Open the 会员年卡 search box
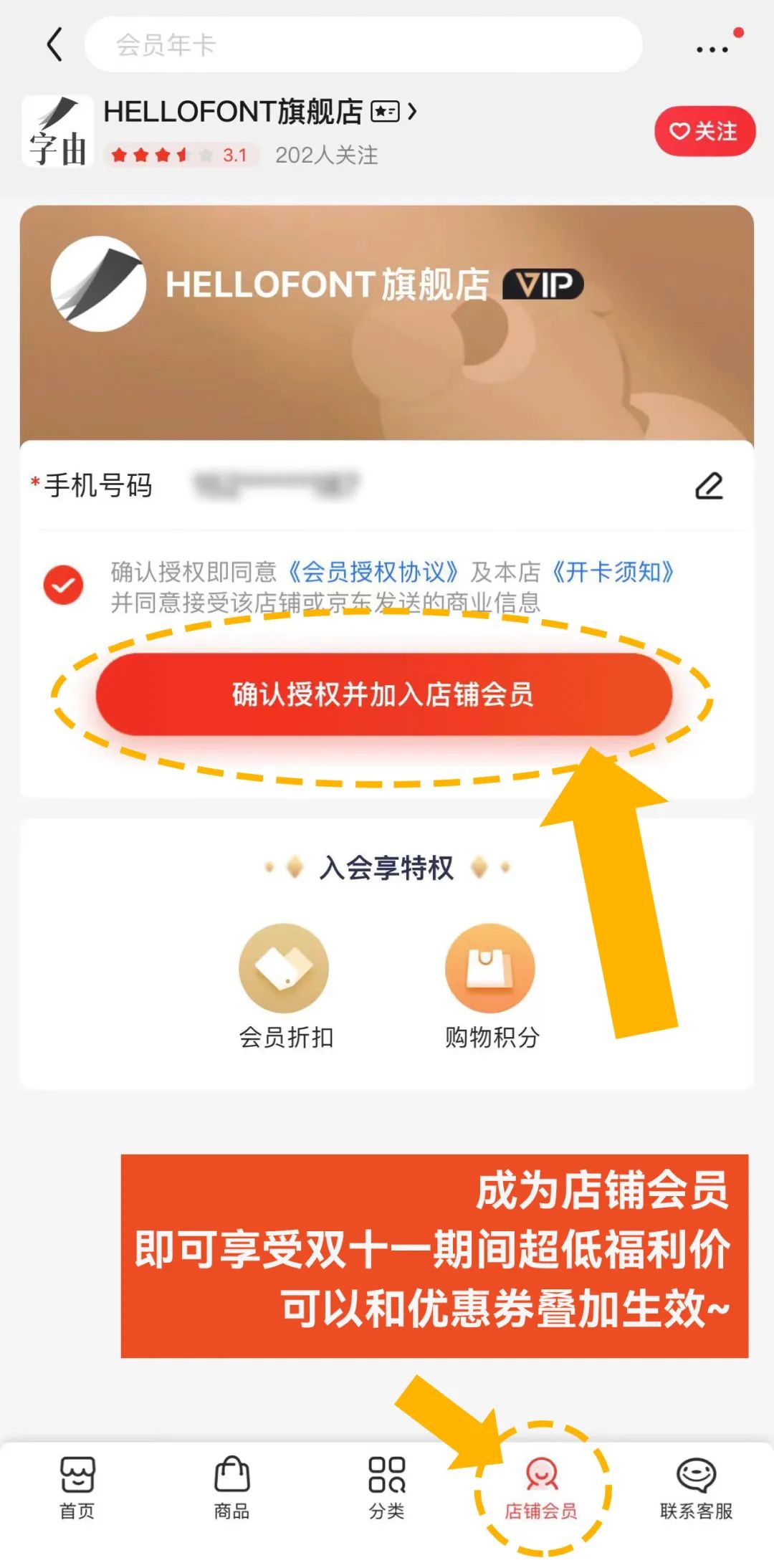Image resolution: width=774 pixels, height=1568 pixels. pos(363,44)
